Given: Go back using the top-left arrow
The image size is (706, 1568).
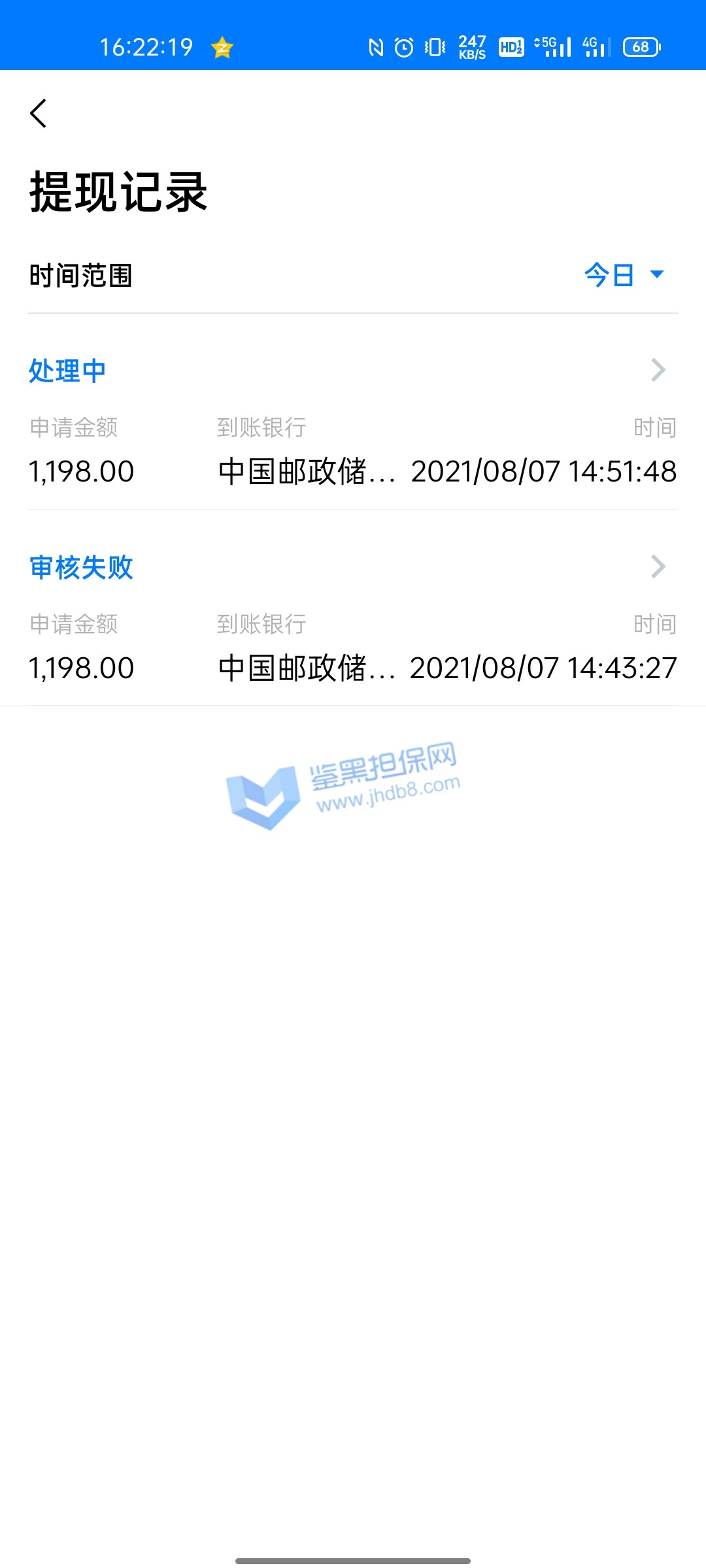Looking at the screenshot, I should coord(39,114).
